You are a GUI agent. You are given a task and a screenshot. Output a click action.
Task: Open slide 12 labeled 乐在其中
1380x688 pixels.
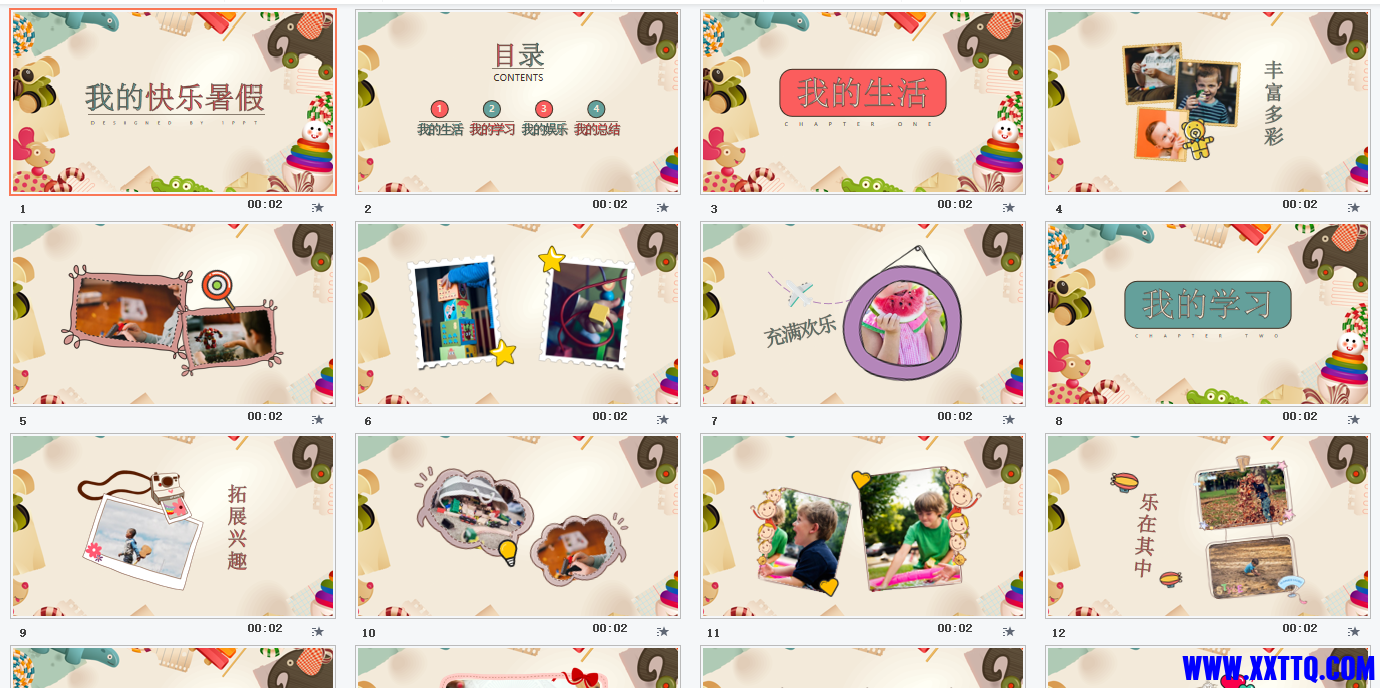[1208, 526]
